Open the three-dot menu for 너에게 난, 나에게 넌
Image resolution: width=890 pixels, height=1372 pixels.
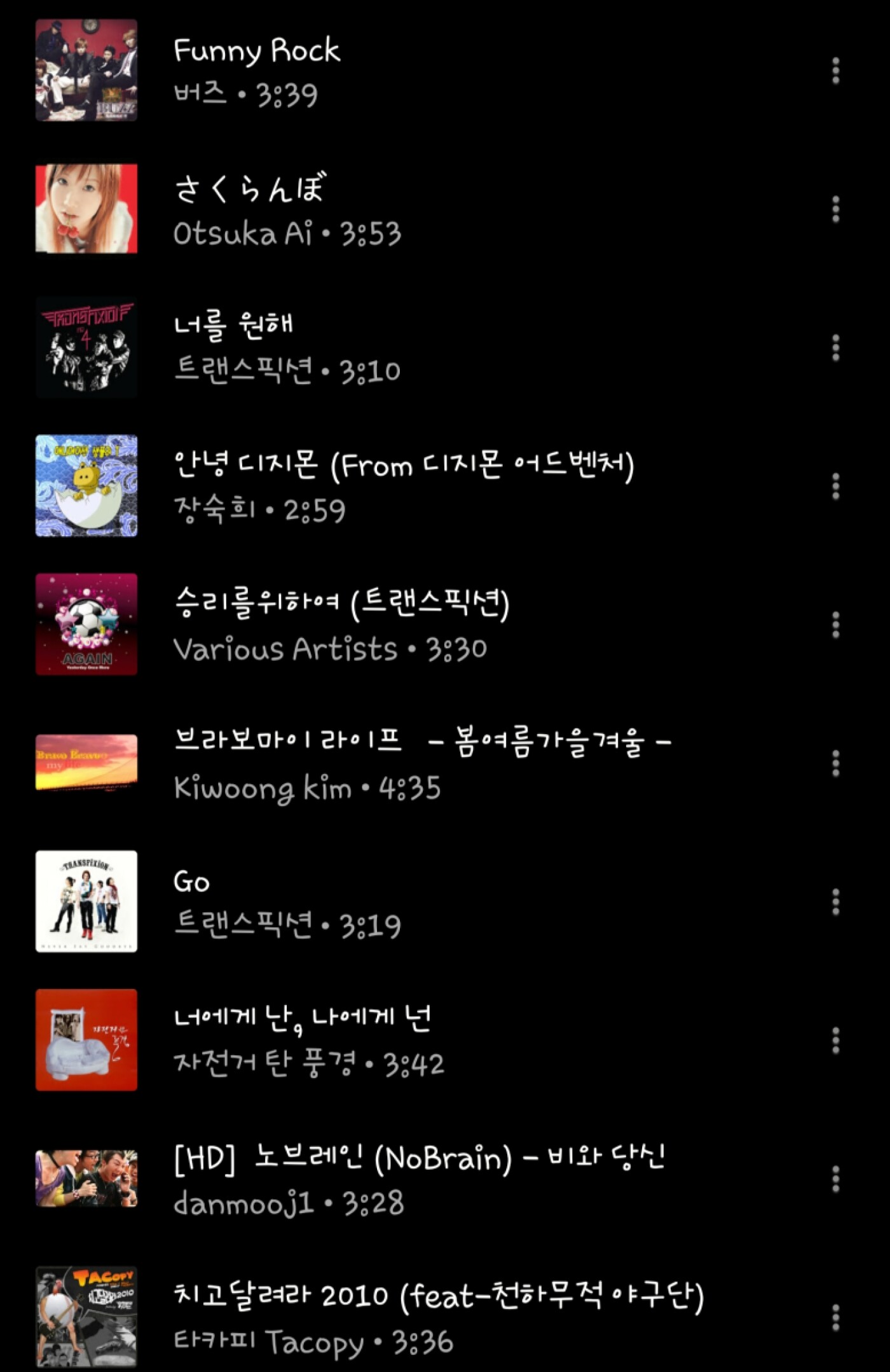tap(835, 1041)
